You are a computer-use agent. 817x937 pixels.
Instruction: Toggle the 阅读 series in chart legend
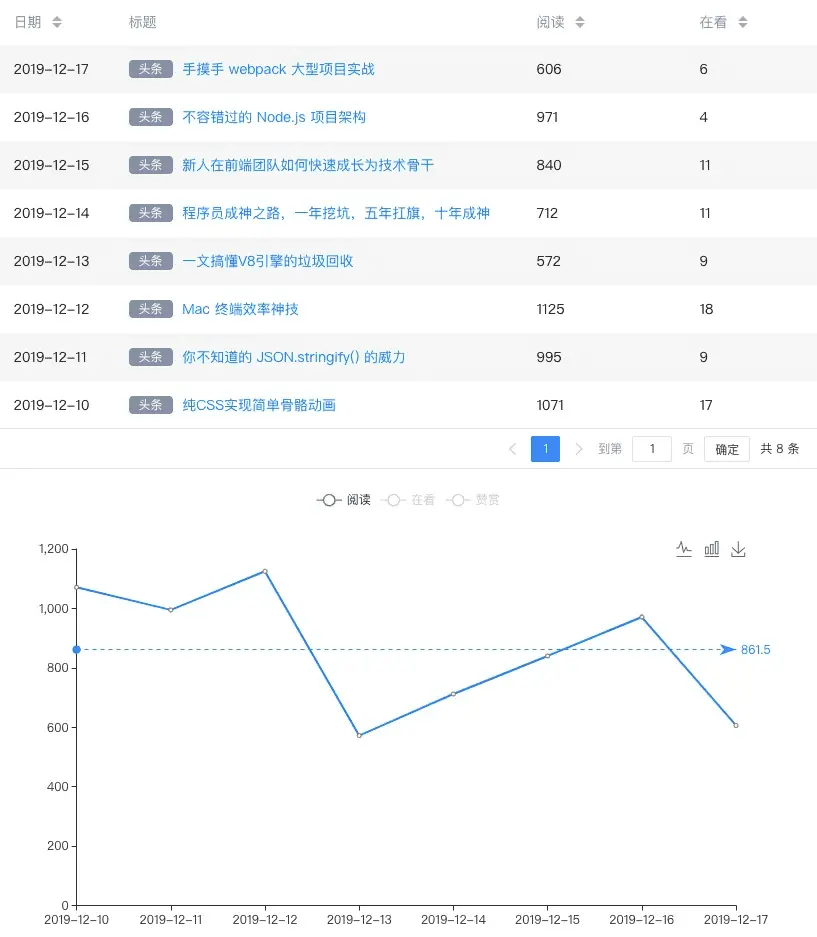(x=344, y=500)
